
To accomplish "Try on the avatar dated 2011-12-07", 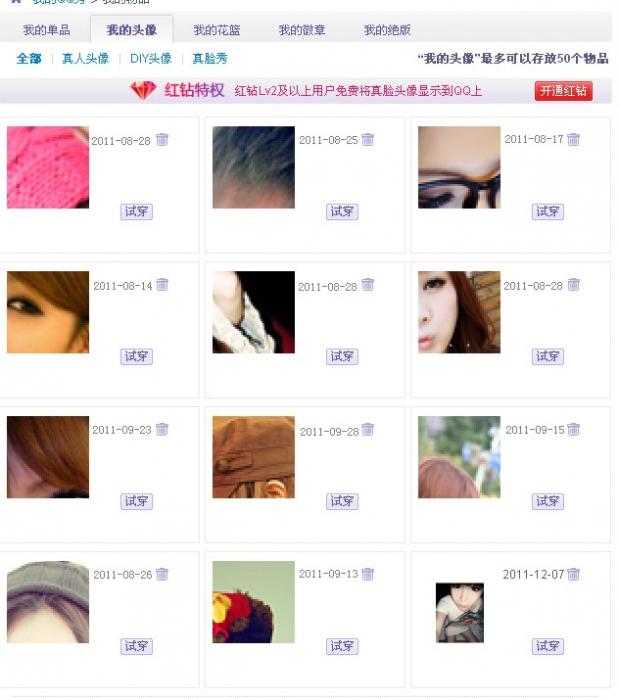I will pyautogui.click(x=548, y=646).
